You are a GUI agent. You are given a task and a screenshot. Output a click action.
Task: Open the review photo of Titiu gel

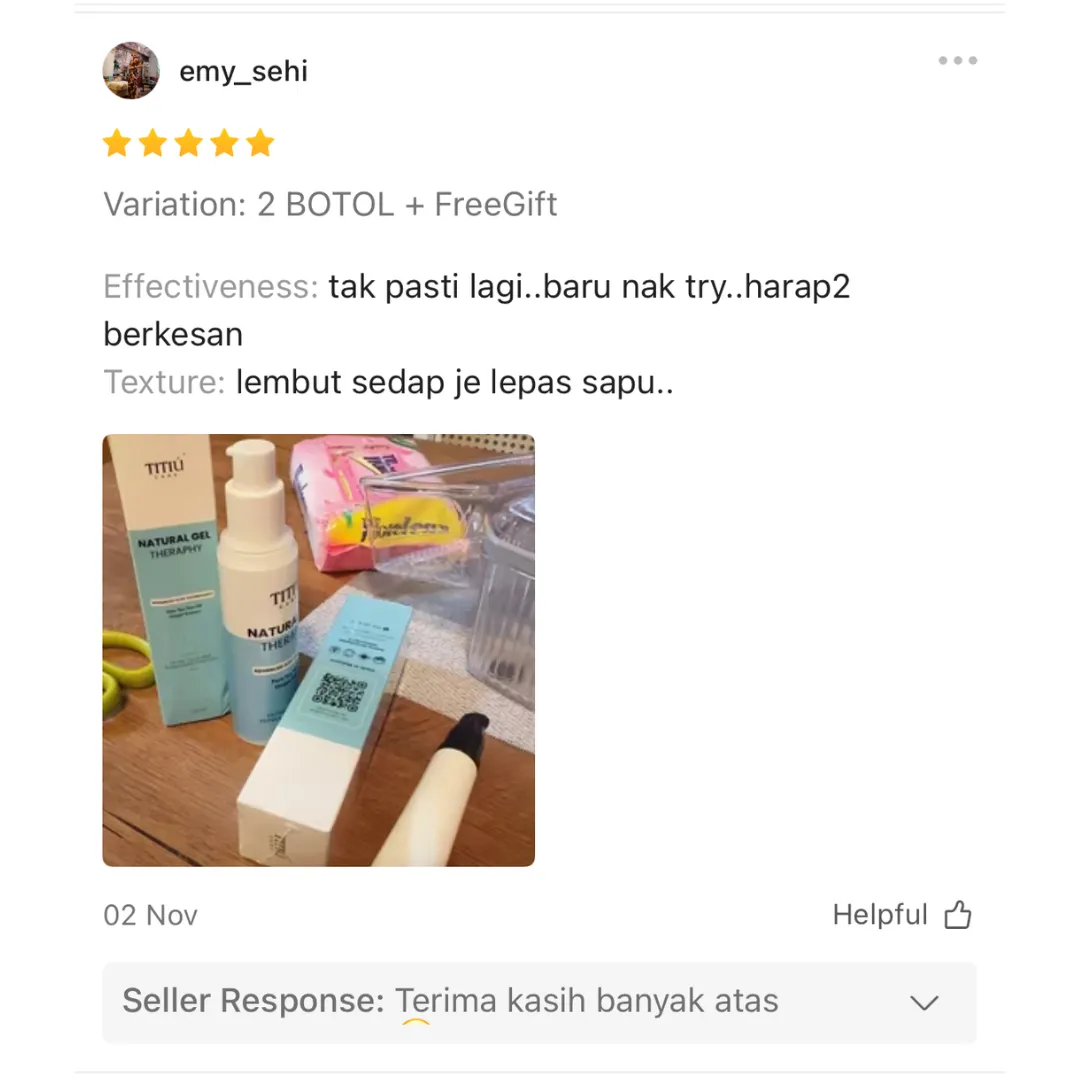318,650
